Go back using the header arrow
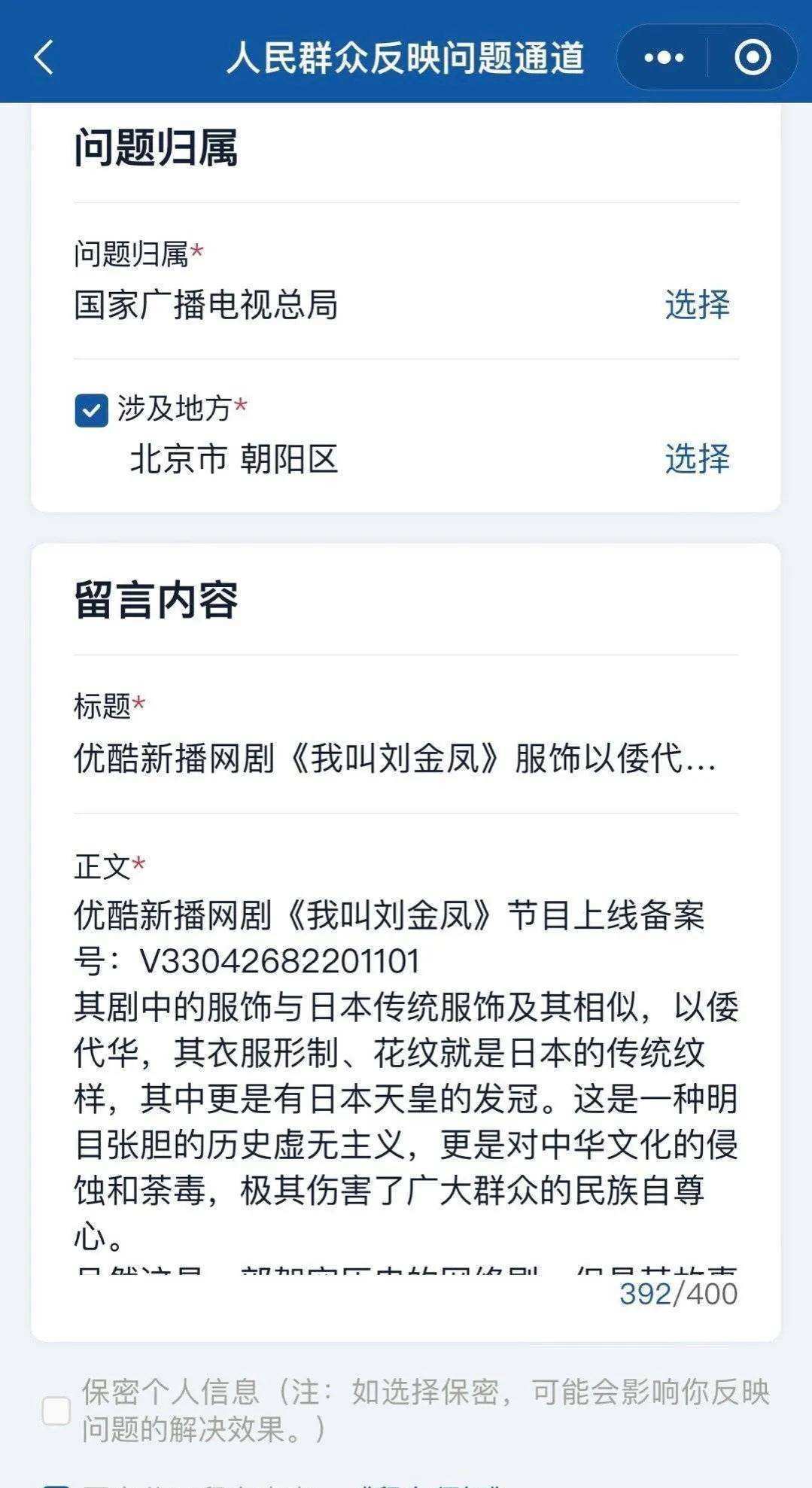Image resolution: width=812 pixels, height=1488 pixels. [x=44, y=57]
